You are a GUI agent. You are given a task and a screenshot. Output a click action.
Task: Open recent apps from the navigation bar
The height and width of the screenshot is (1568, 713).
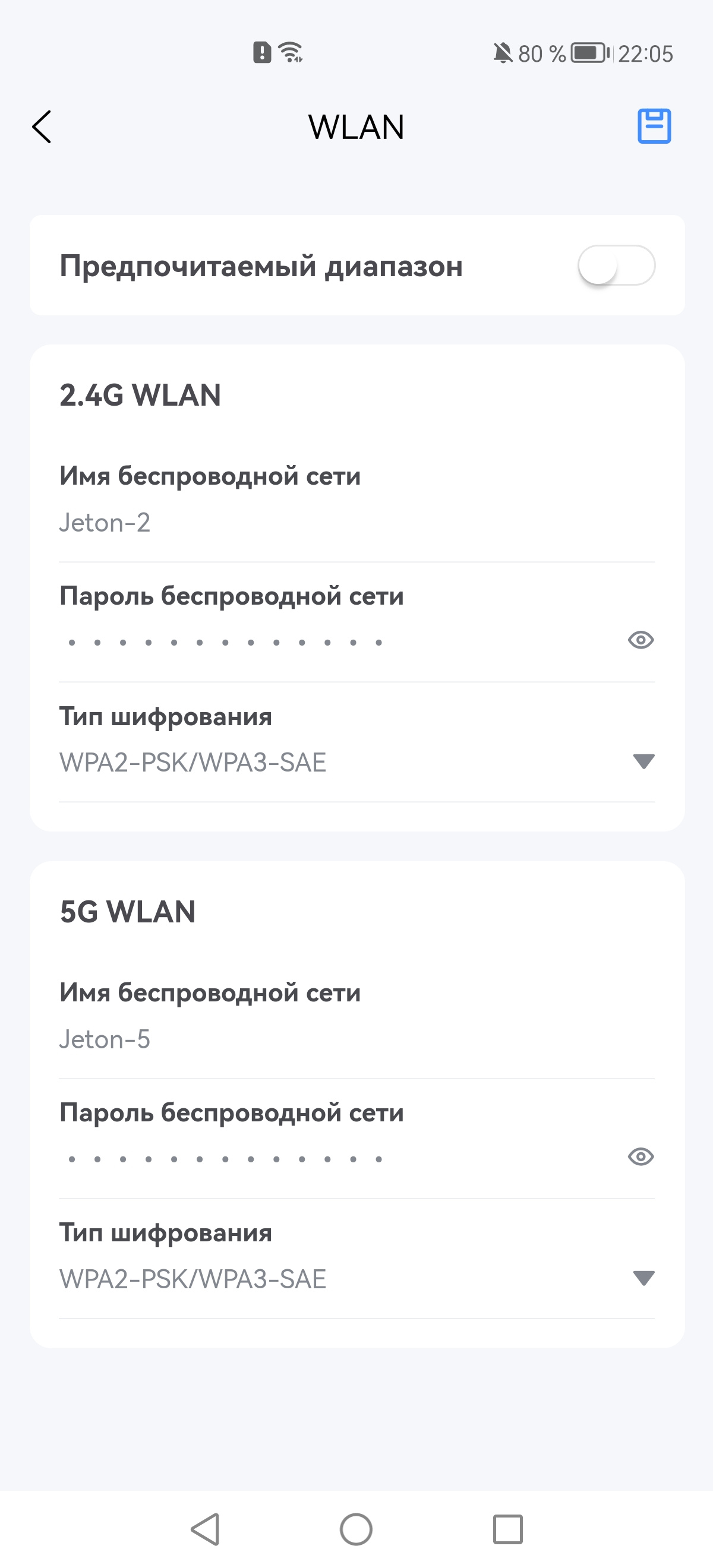coord(508,1529)
